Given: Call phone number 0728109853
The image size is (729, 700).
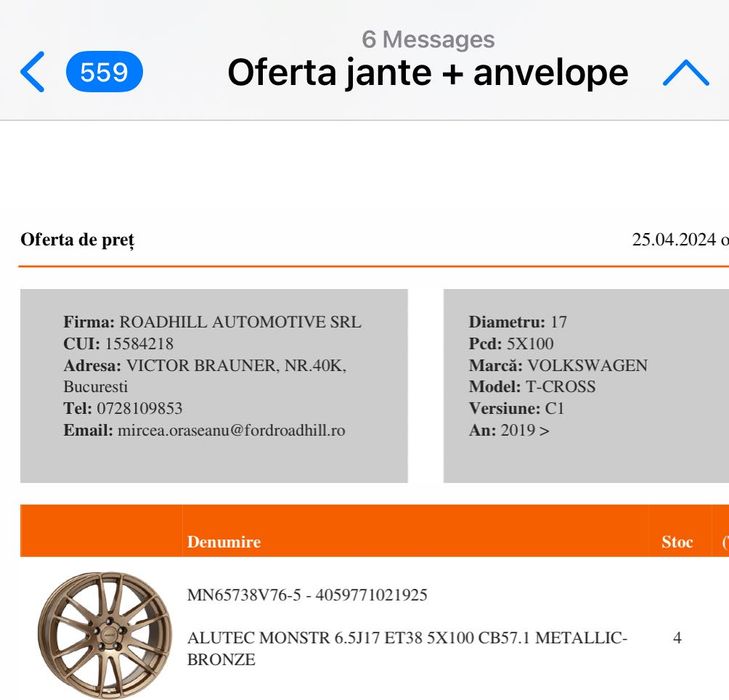Looking at the screenshot, I should (x=139, y=408).
